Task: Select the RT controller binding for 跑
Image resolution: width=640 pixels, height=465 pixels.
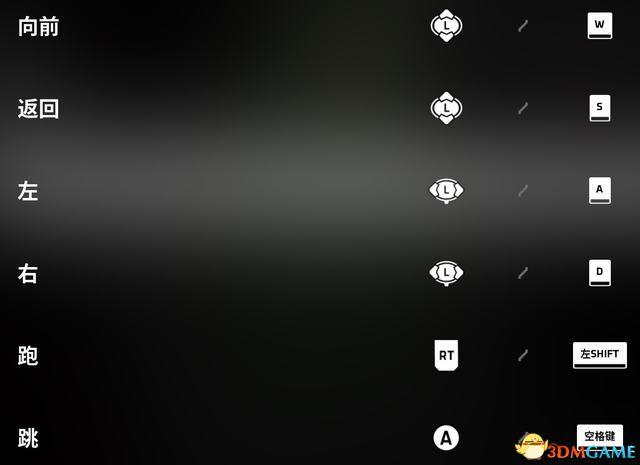Action: coord(446,355)
